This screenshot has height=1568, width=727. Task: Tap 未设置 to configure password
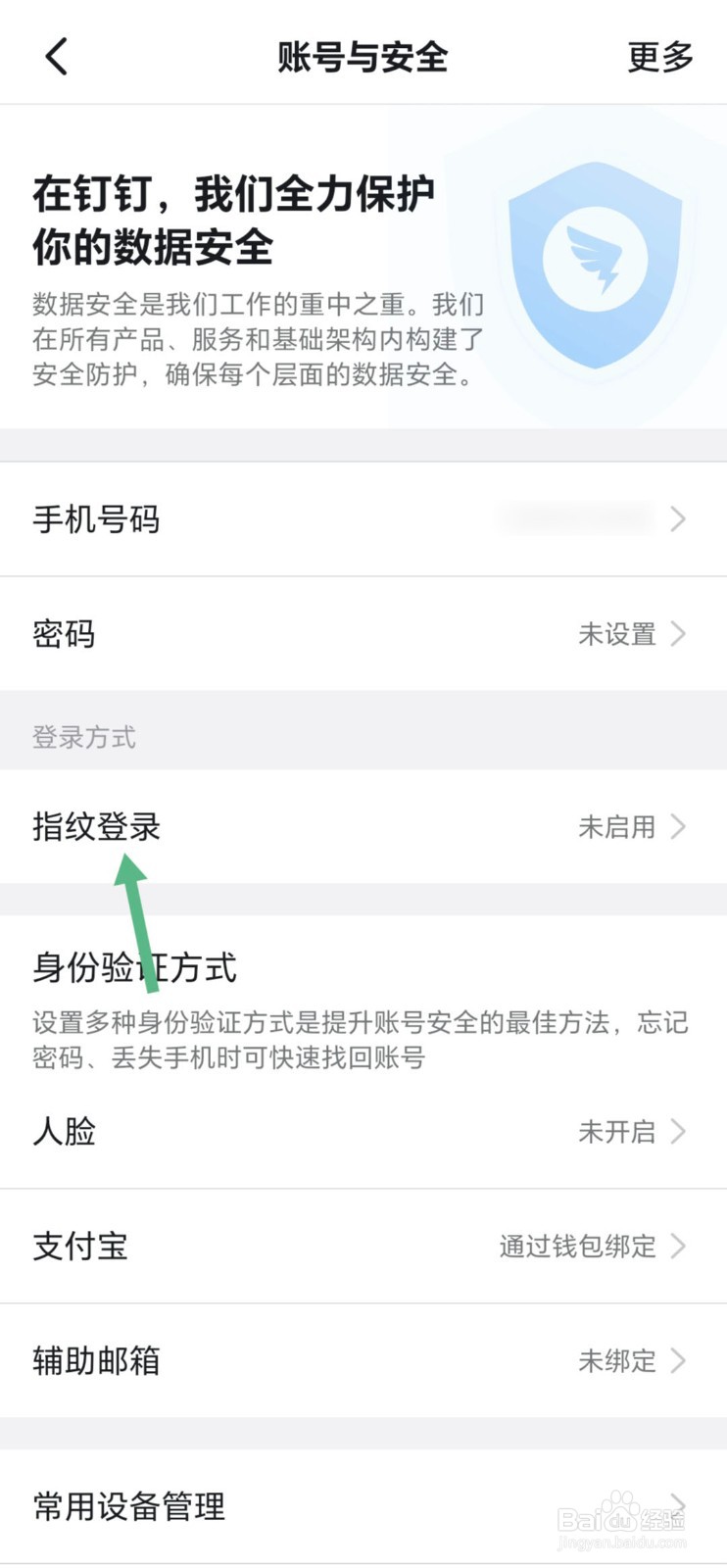coord(618,634)
